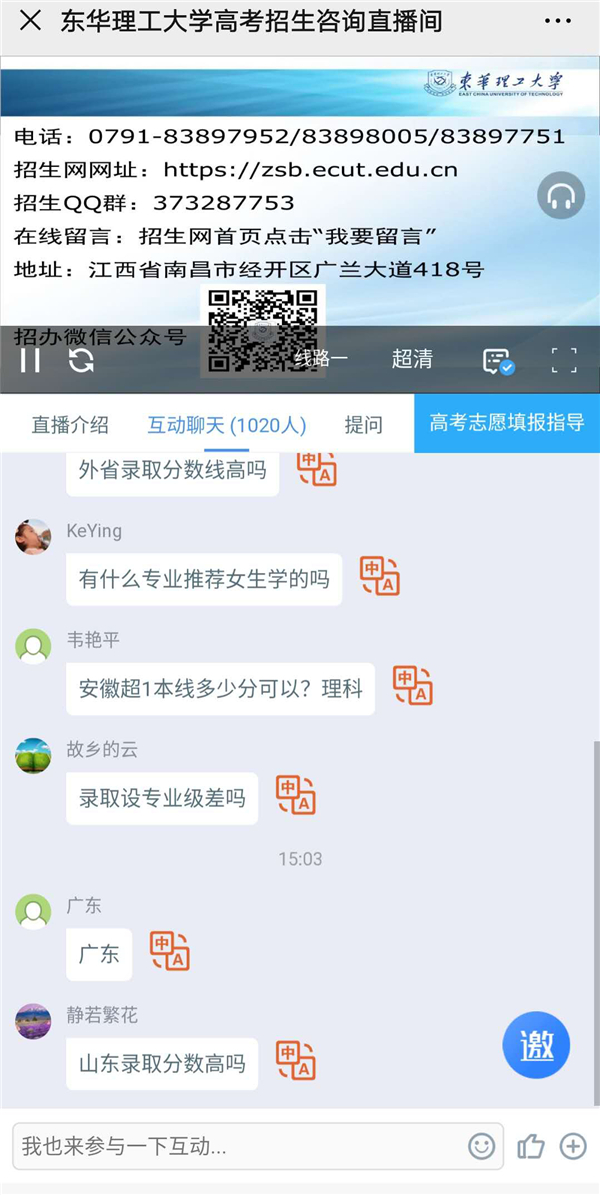600x1195 pixels.
Task: Change video quality from 超清
Action: 412,359
